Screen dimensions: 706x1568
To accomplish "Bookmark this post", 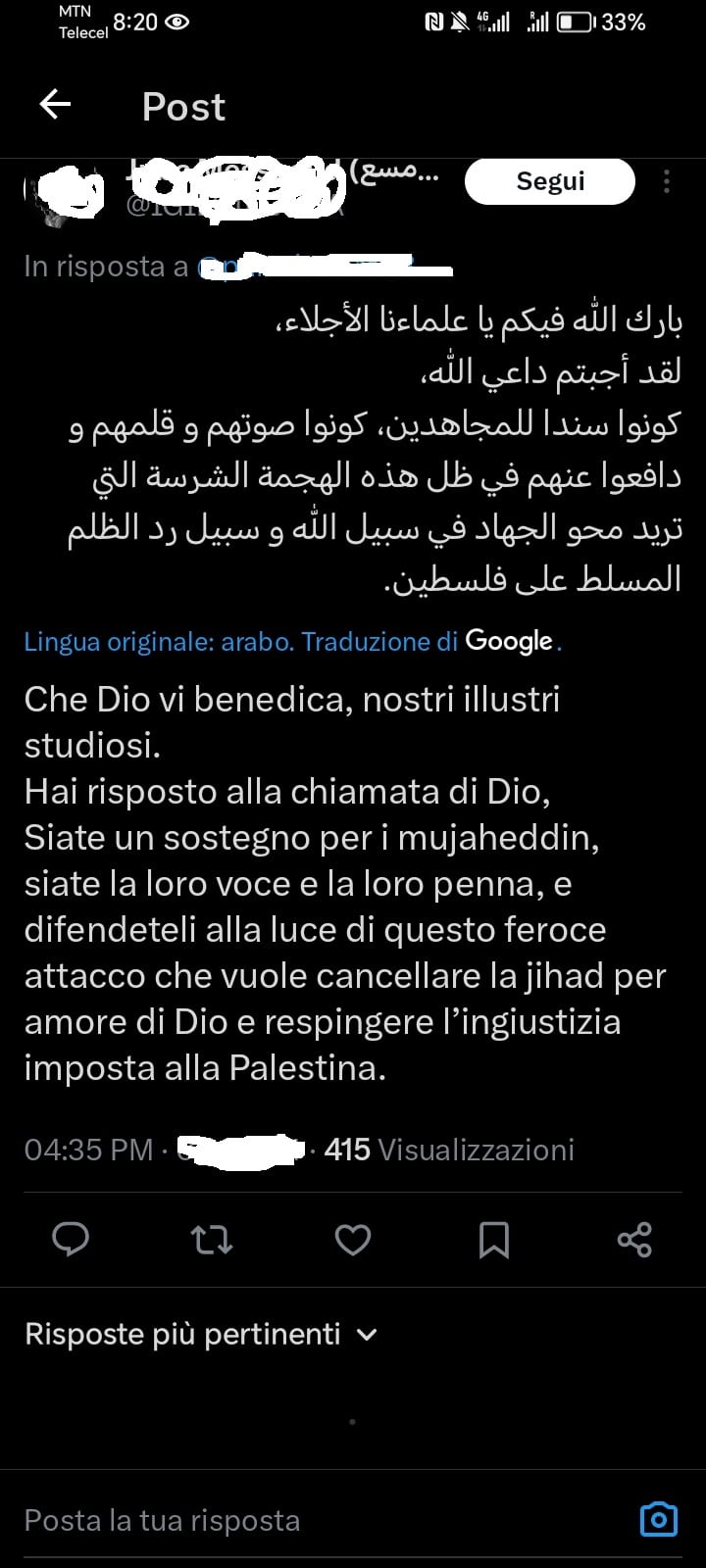I will (493, 1240).
